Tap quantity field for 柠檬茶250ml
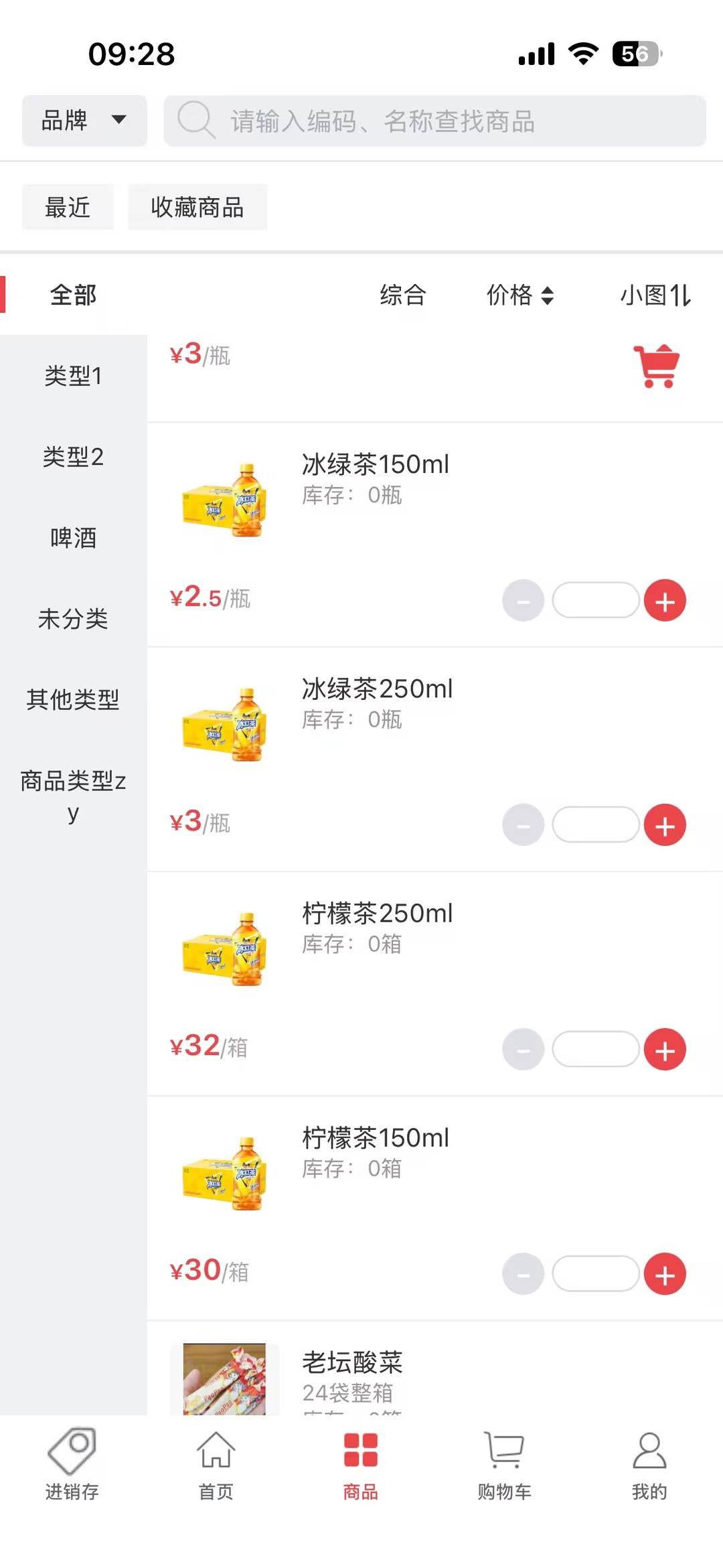723x1568 pixels. click(595, 1050)
